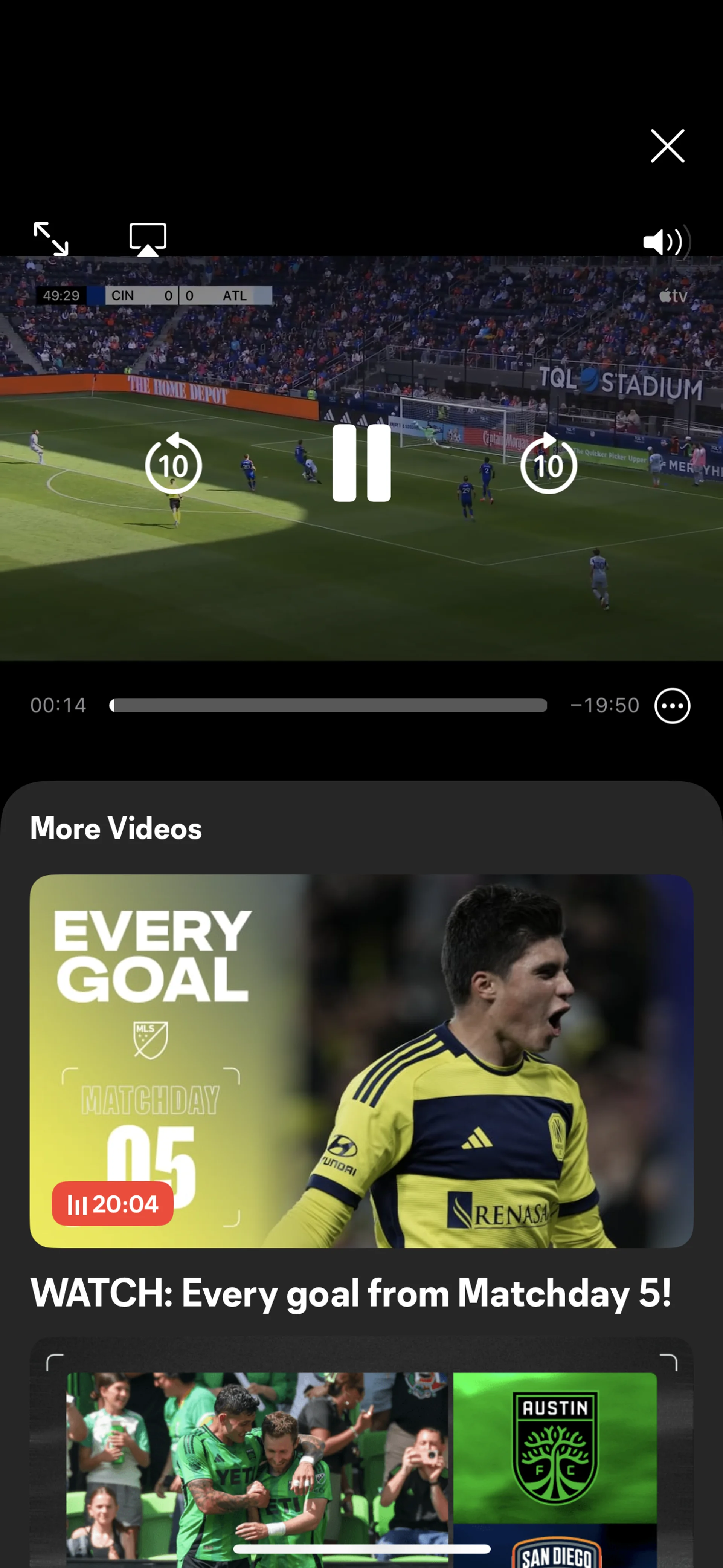The image size is (723, 1568).
Task: Pause the playing video
Action: pos(361,463)
